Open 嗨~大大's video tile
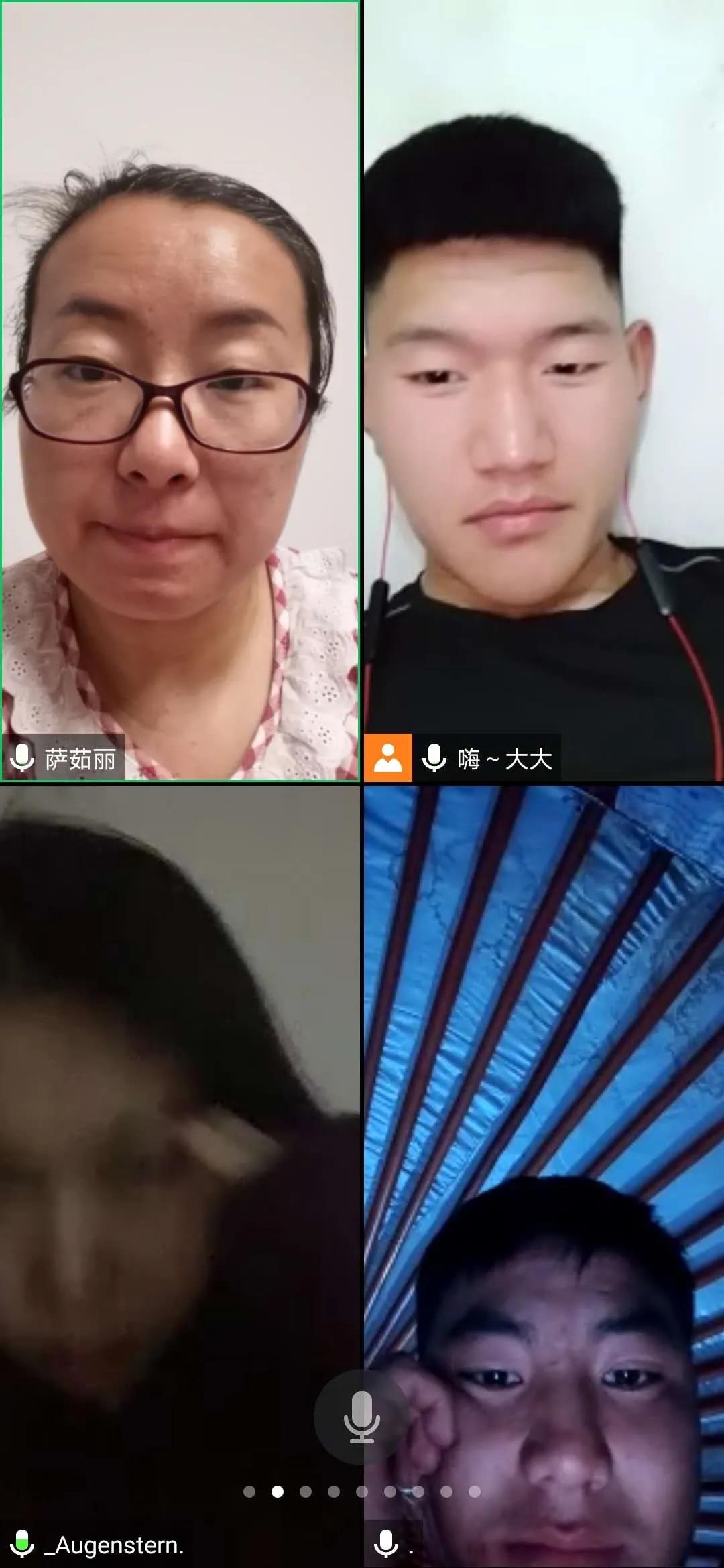The height and width of the screenshot is (1568, 724). point(544,391)
